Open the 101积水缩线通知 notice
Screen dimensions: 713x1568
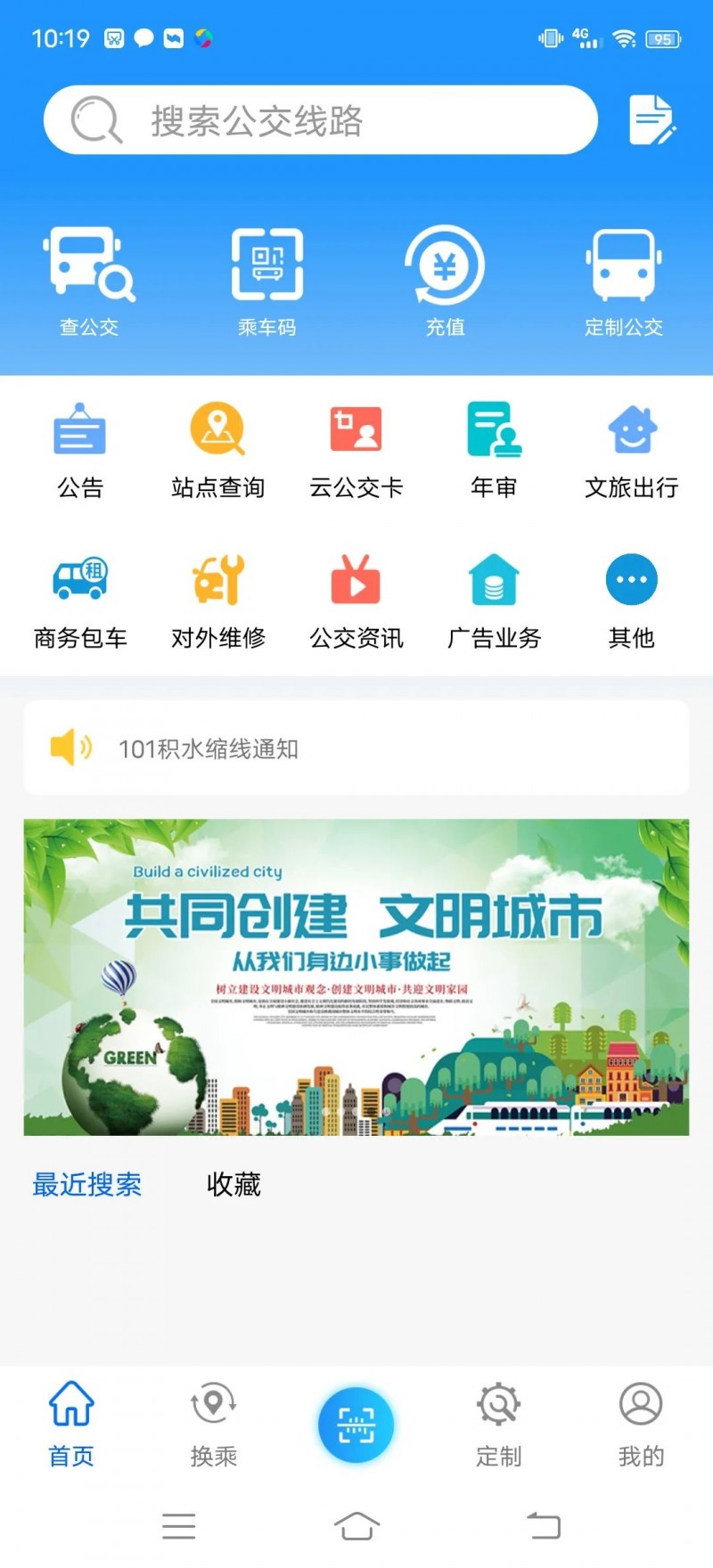356,747
